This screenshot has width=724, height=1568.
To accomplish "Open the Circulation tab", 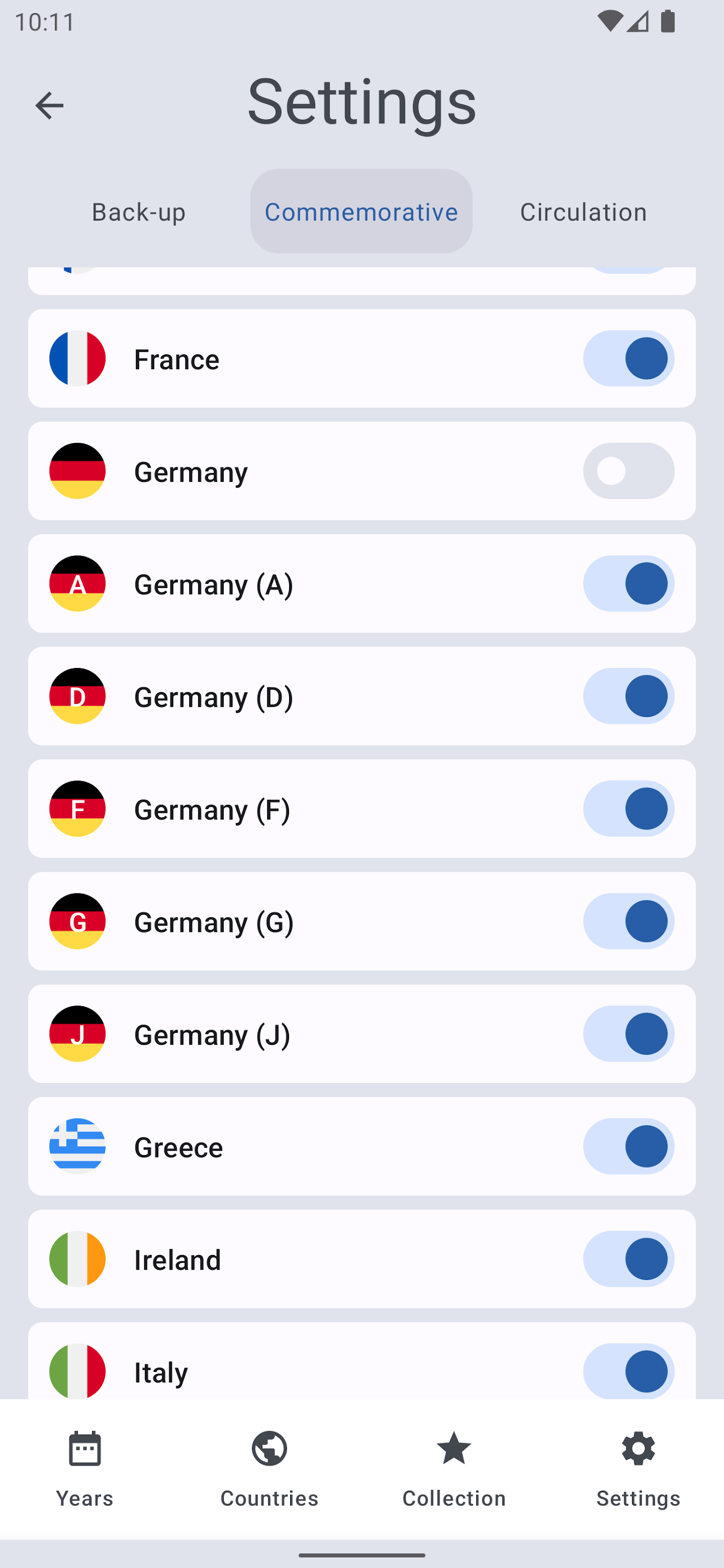I will coord(583,212).
